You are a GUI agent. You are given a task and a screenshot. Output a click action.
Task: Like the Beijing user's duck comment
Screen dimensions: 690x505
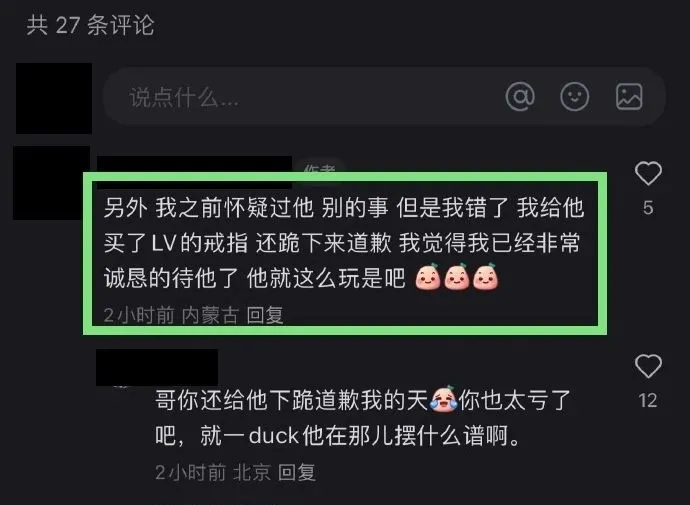(648, 366)
